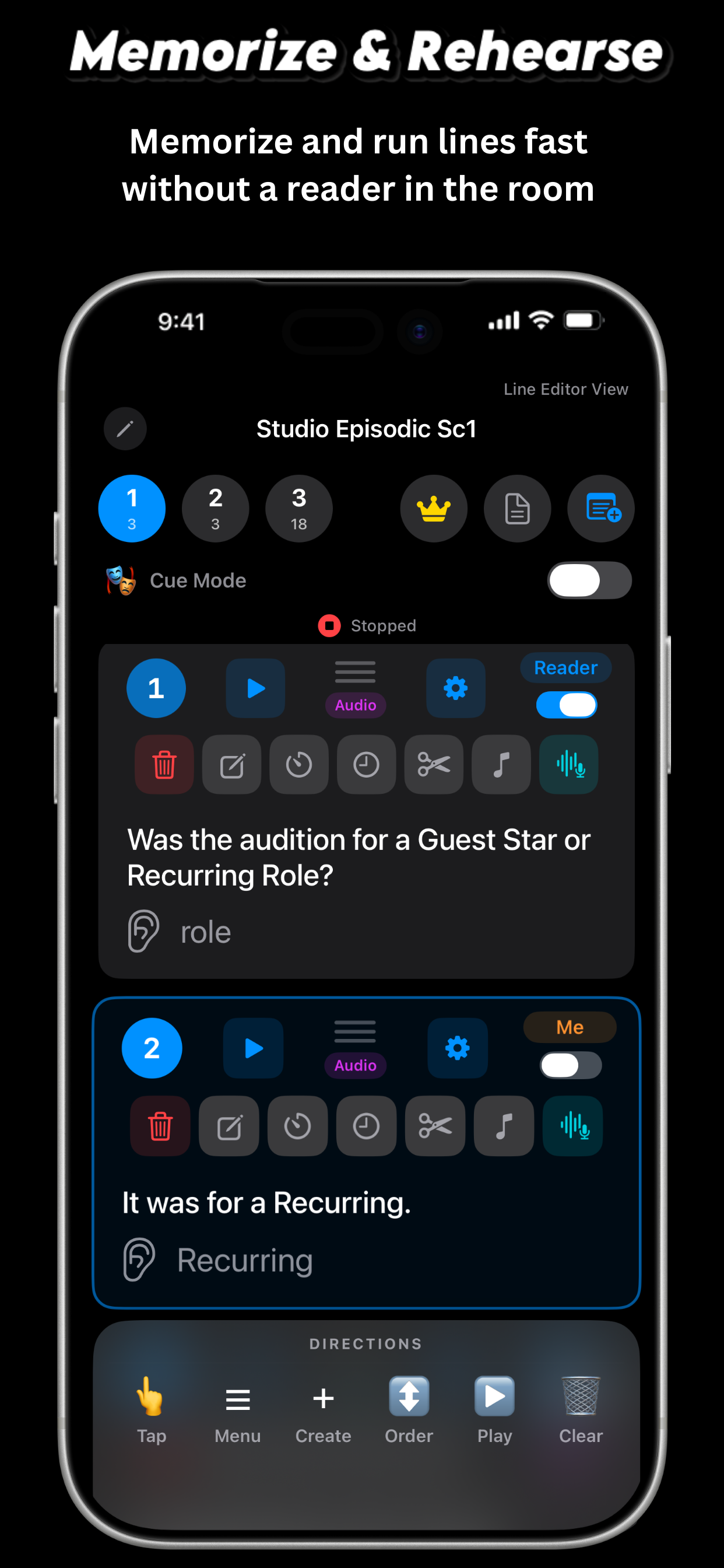Open the script document icon
The width and height of the screenshot is (724, 1568).
coord(517,509)
